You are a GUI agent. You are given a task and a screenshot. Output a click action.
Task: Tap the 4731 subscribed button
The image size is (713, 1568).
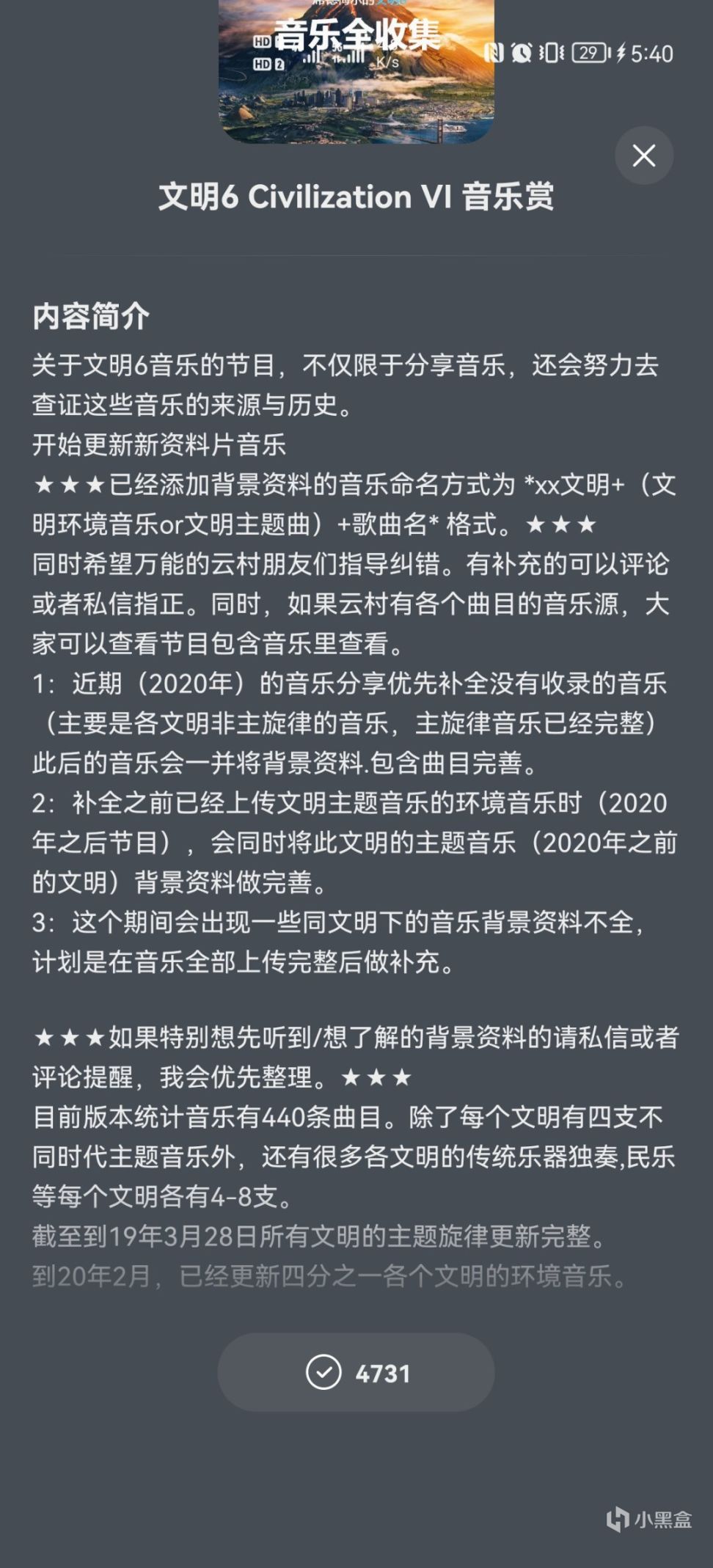tap(356, 1372)
